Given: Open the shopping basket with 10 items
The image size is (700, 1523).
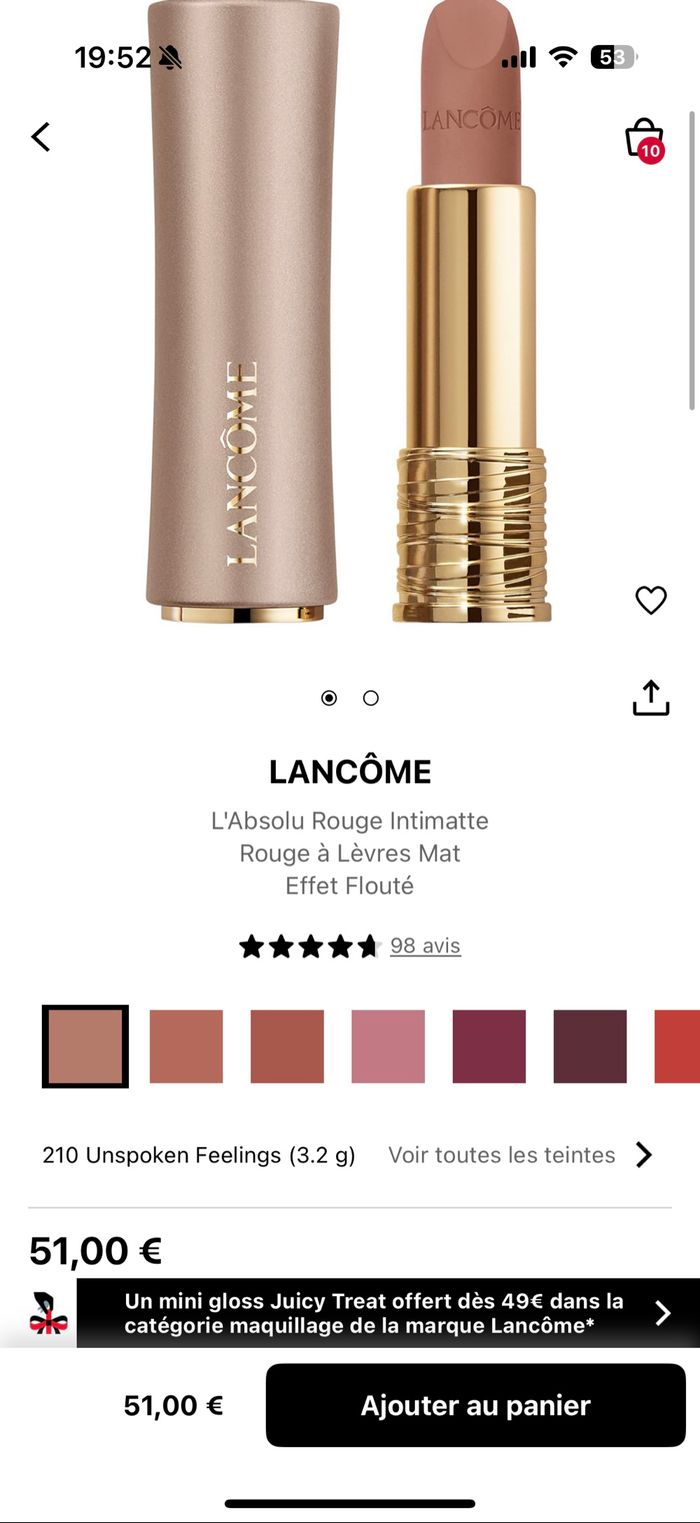Looking at the screenshot, I should tap(644, 139).
